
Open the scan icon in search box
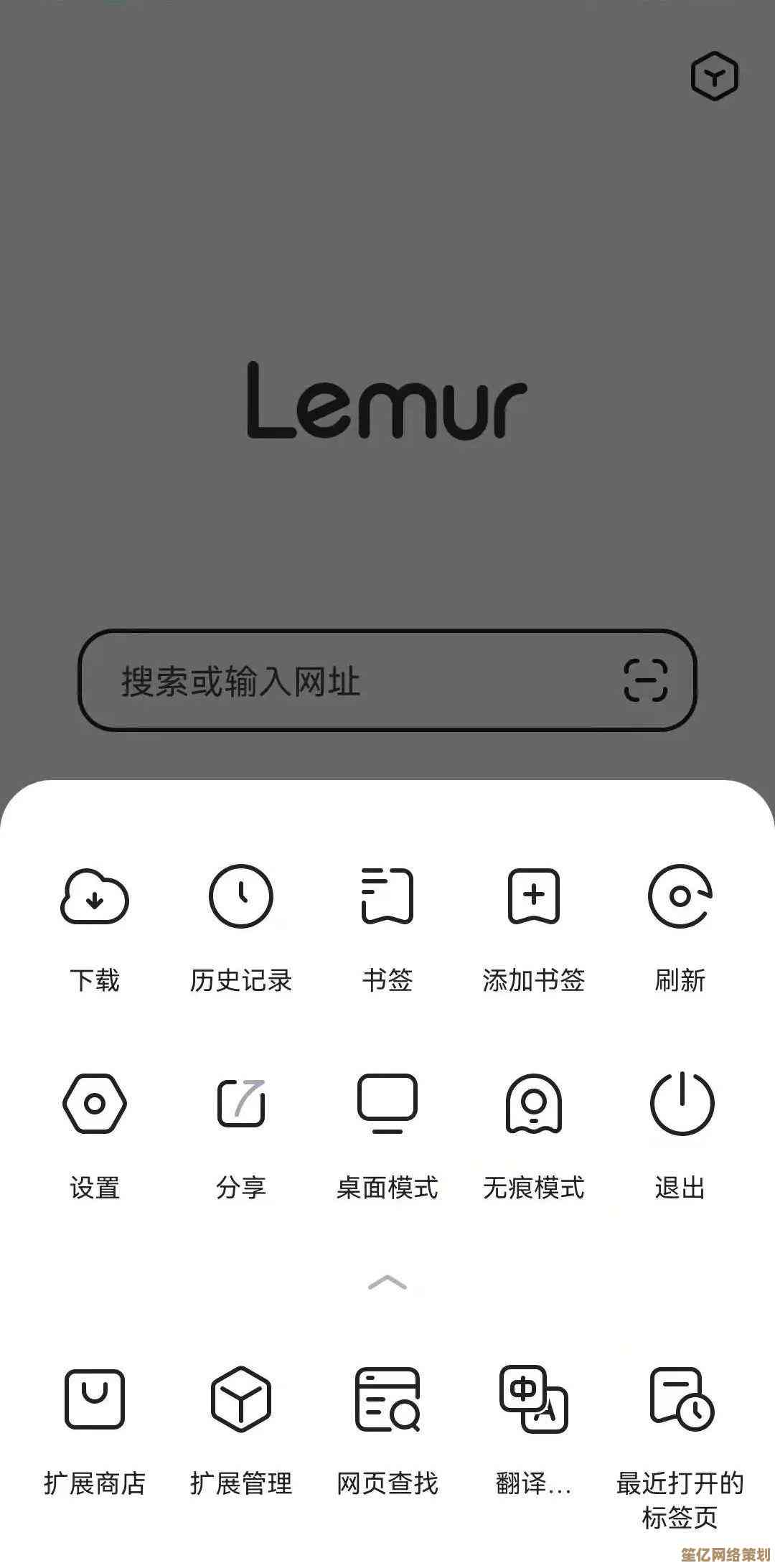[645, 680]
